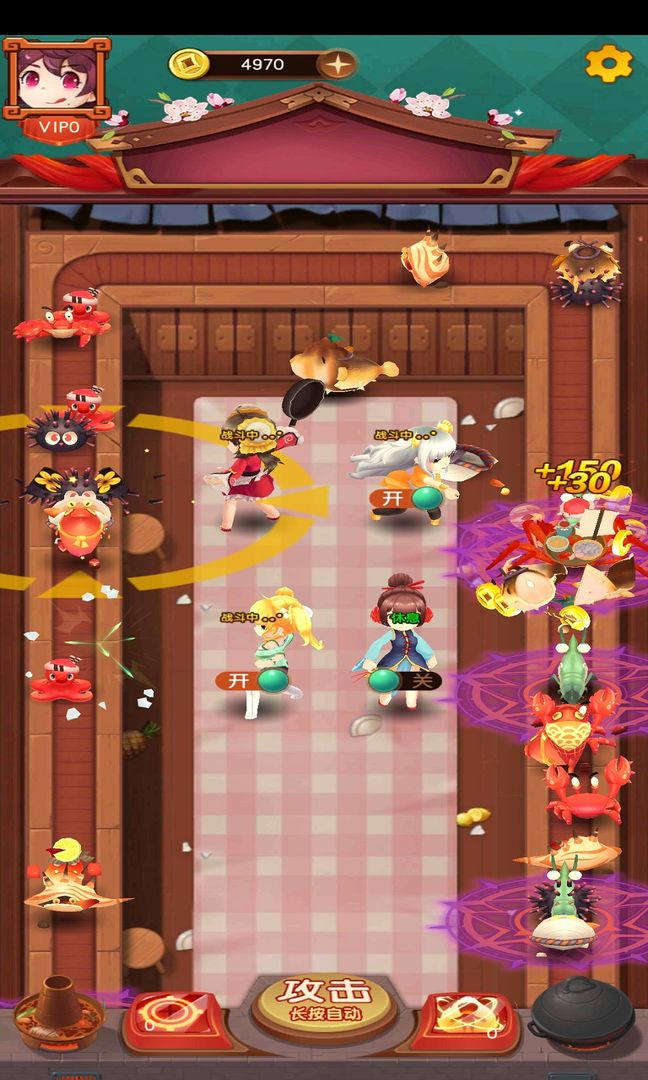The image size is (648, 1080).
Task: Open the settings gear
Action: (x=608, y=63)
